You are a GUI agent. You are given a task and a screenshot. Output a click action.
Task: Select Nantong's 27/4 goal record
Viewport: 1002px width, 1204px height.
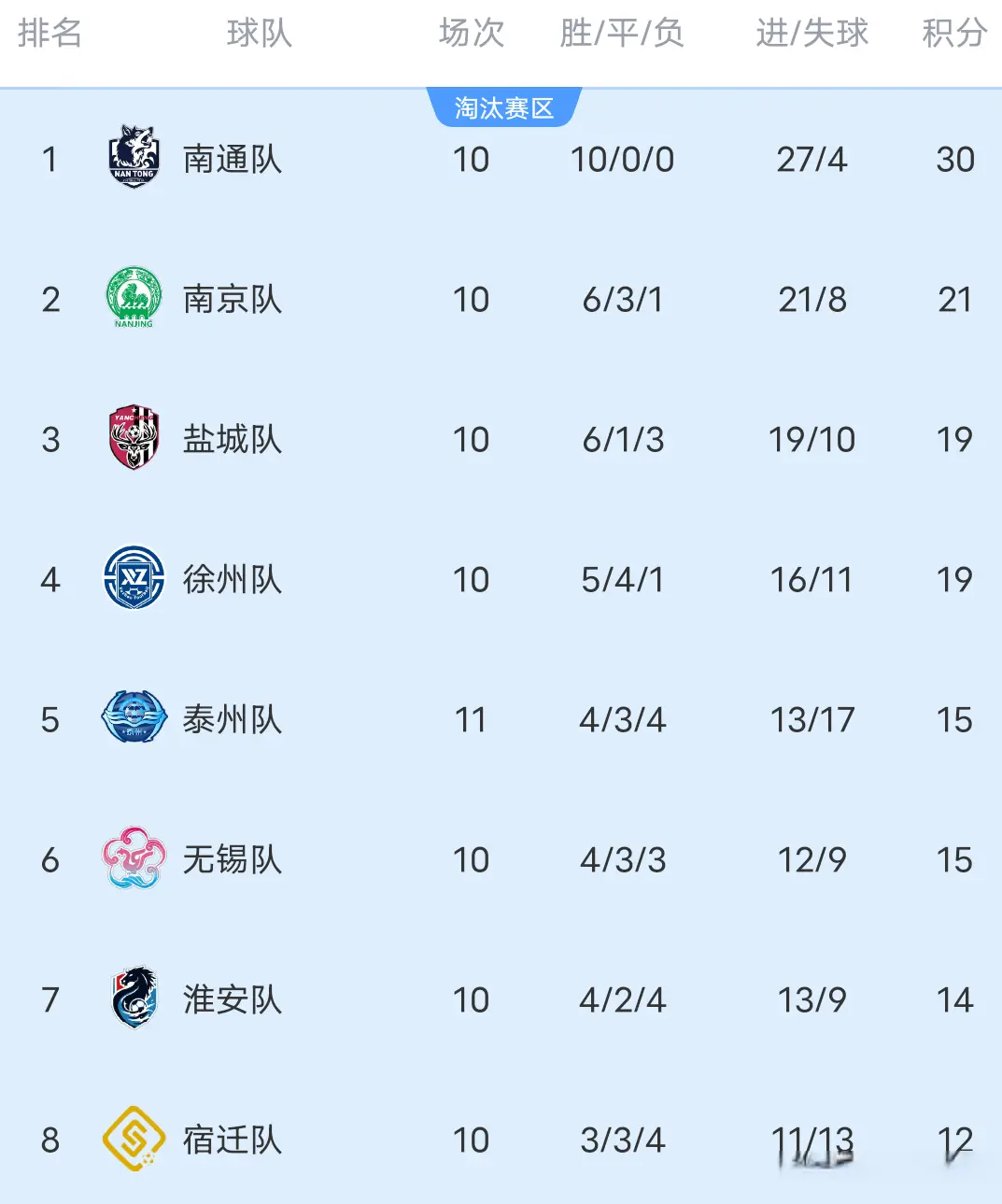811,159
